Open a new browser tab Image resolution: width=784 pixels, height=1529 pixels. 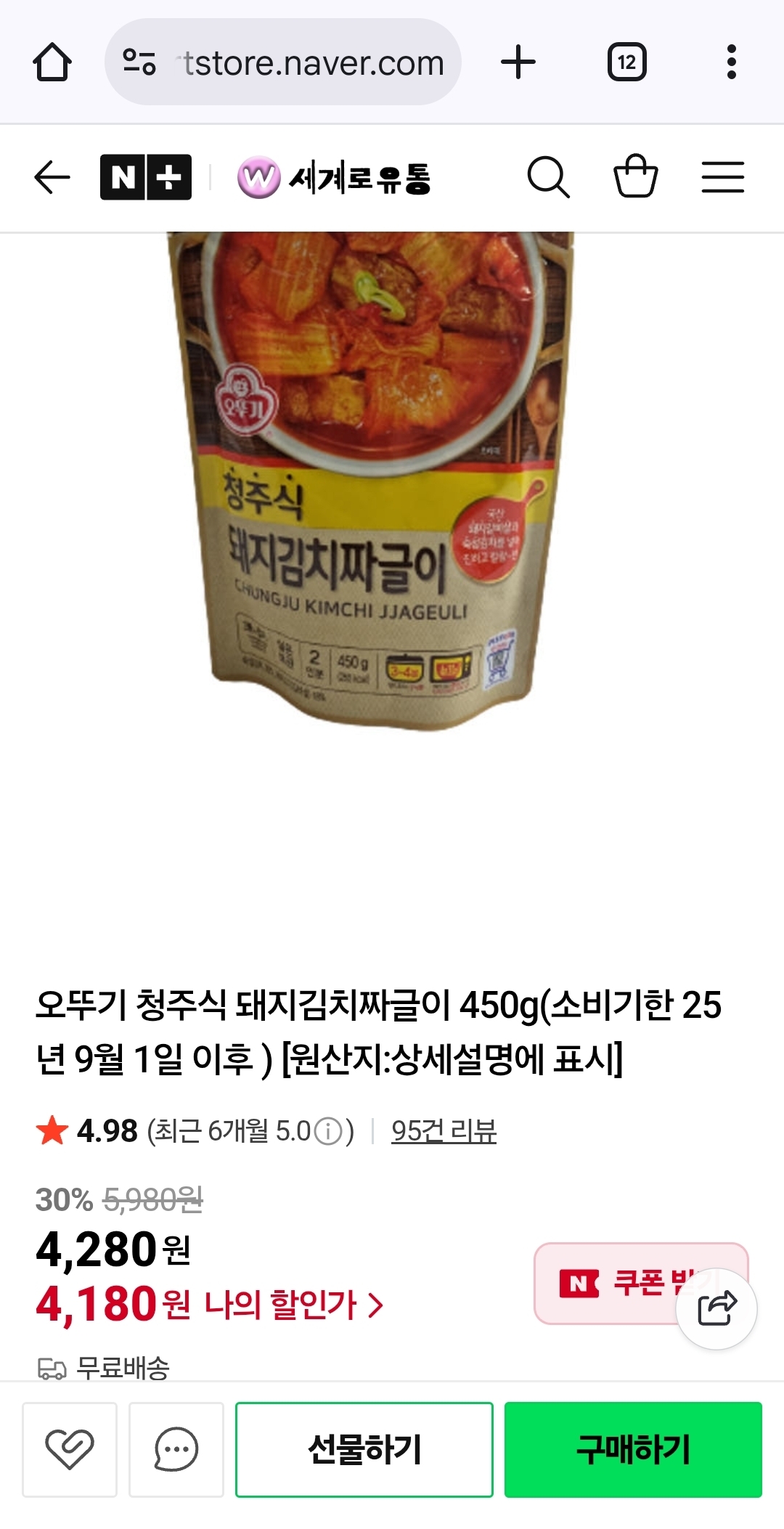(x=518, y=62)
